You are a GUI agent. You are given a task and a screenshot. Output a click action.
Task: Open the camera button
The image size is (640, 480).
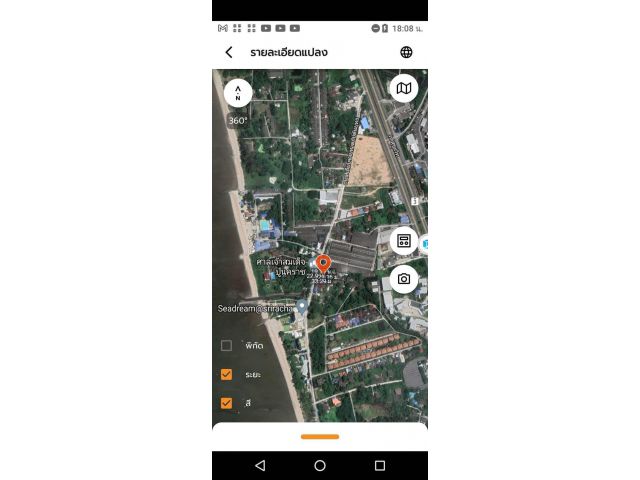pyautogui.click(x=404, y=279)
